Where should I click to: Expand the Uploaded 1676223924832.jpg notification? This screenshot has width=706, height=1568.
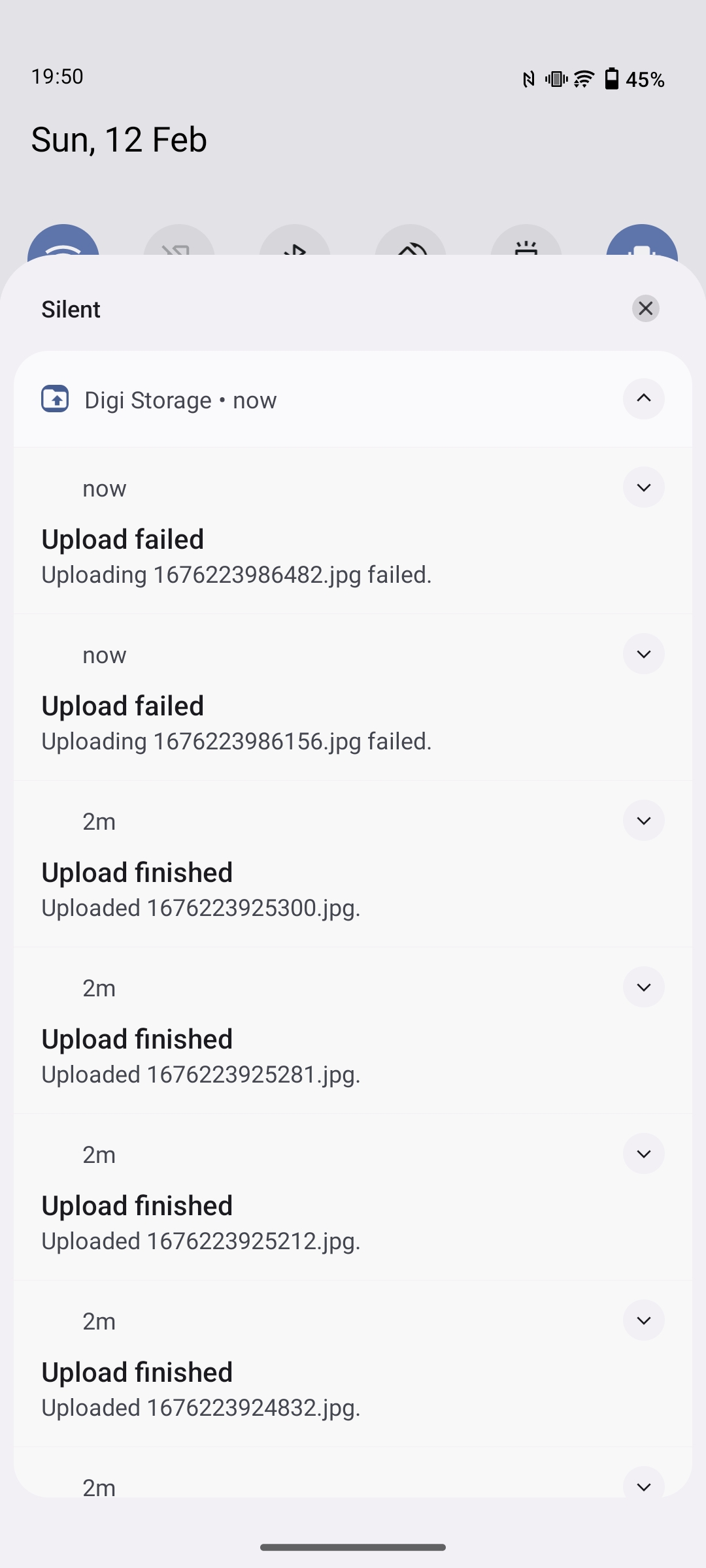[643, 1320]
